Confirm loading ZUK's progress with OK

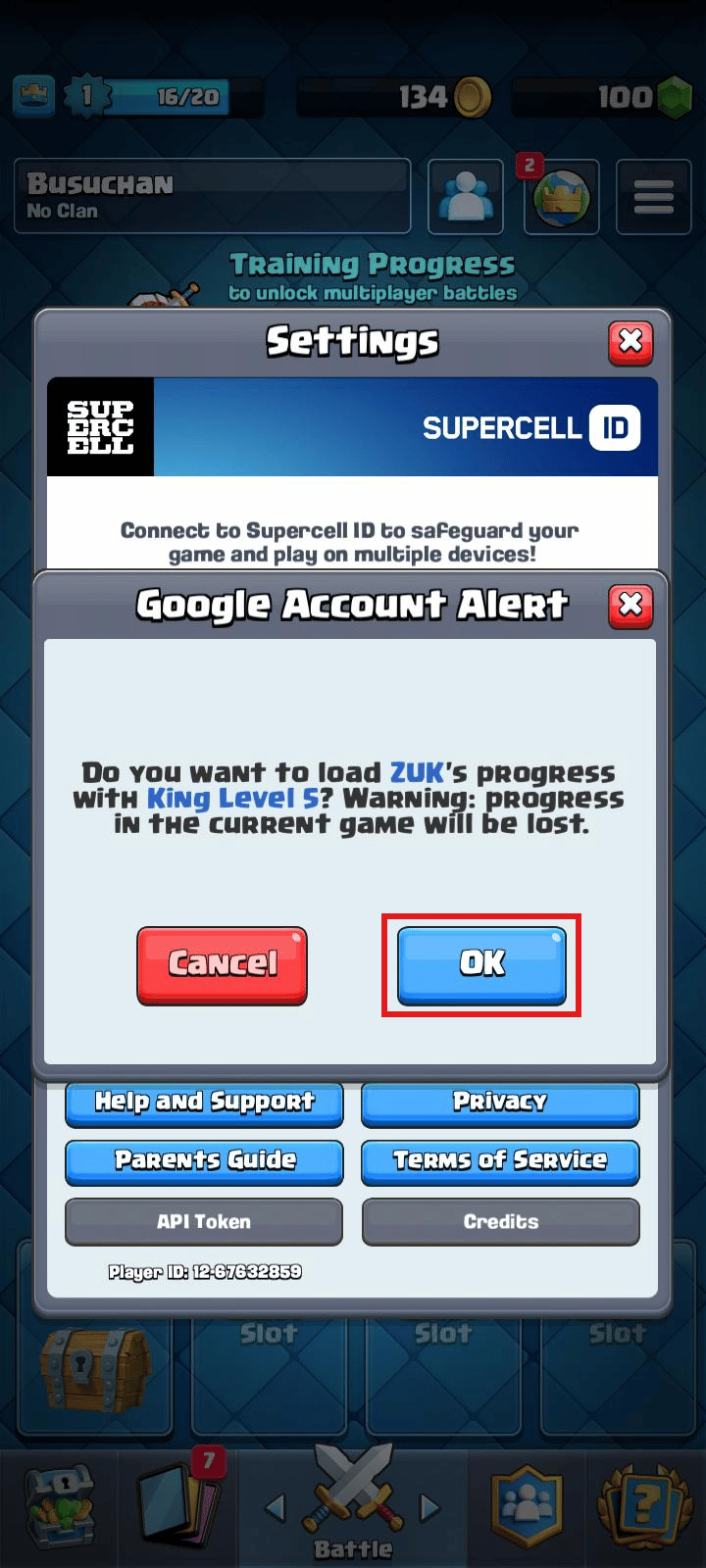tap(481, 964)
